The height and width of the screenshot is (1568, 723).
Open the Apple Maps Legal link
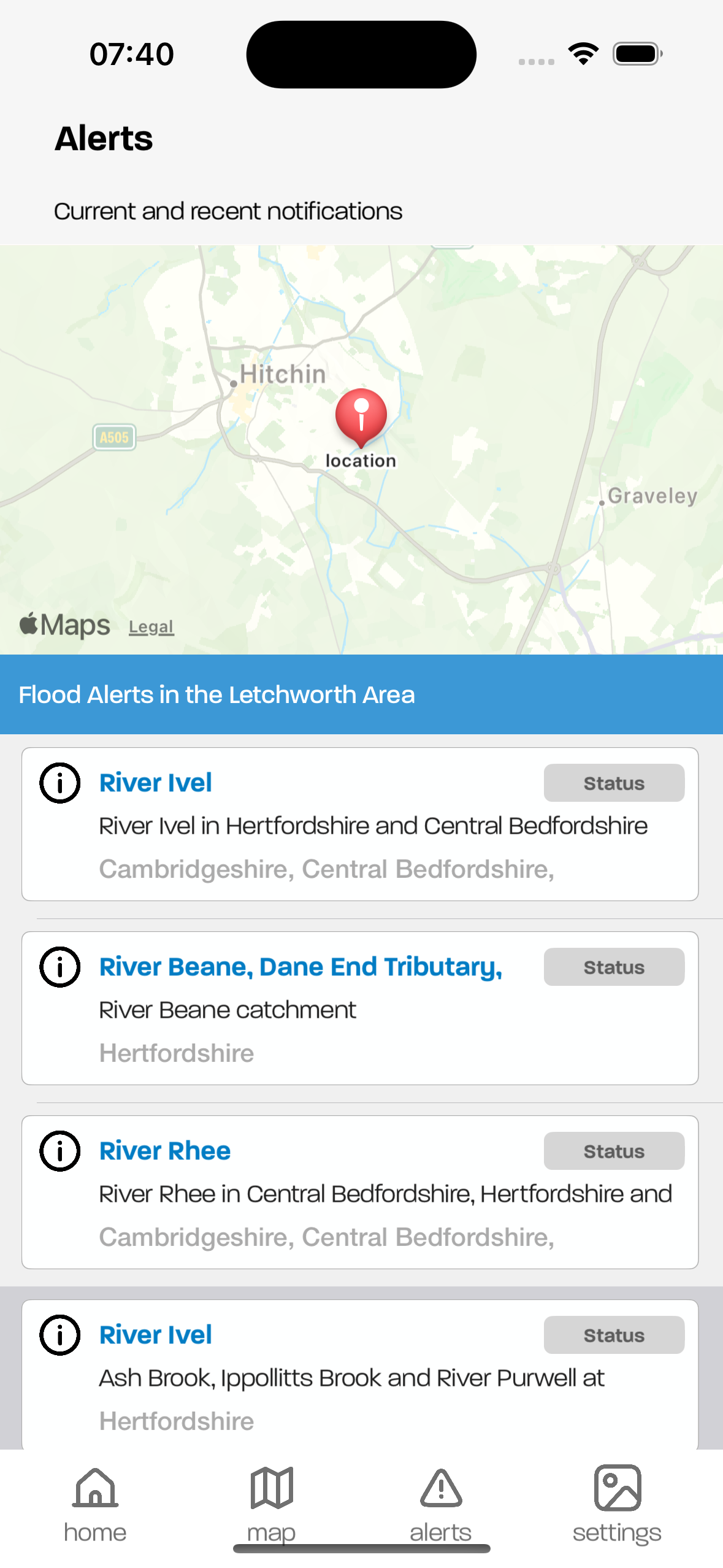tap(151, 627)
